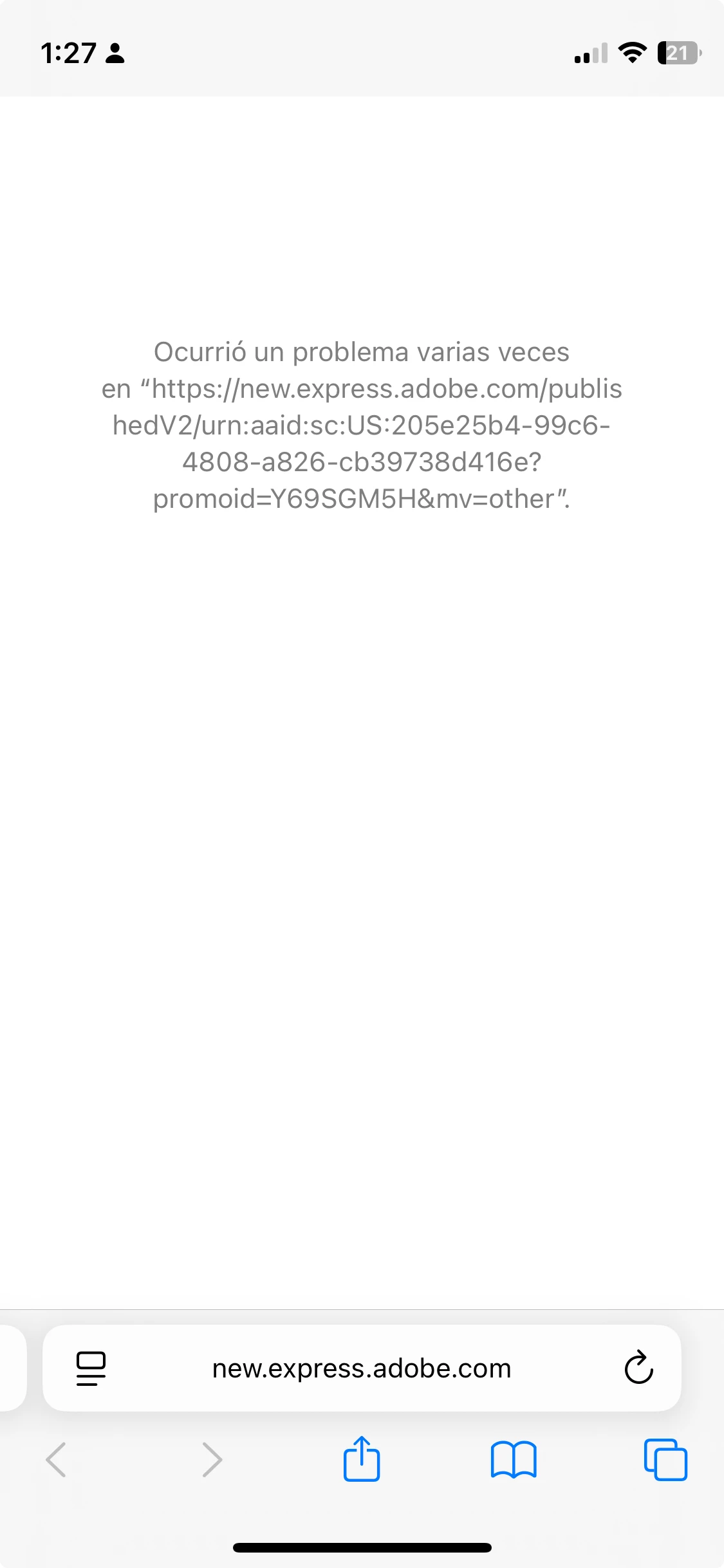The height and width of the screenshot is (1568, 724).
Task: Tap the new.express.adobe.com address field
Action: [362, 1368]
